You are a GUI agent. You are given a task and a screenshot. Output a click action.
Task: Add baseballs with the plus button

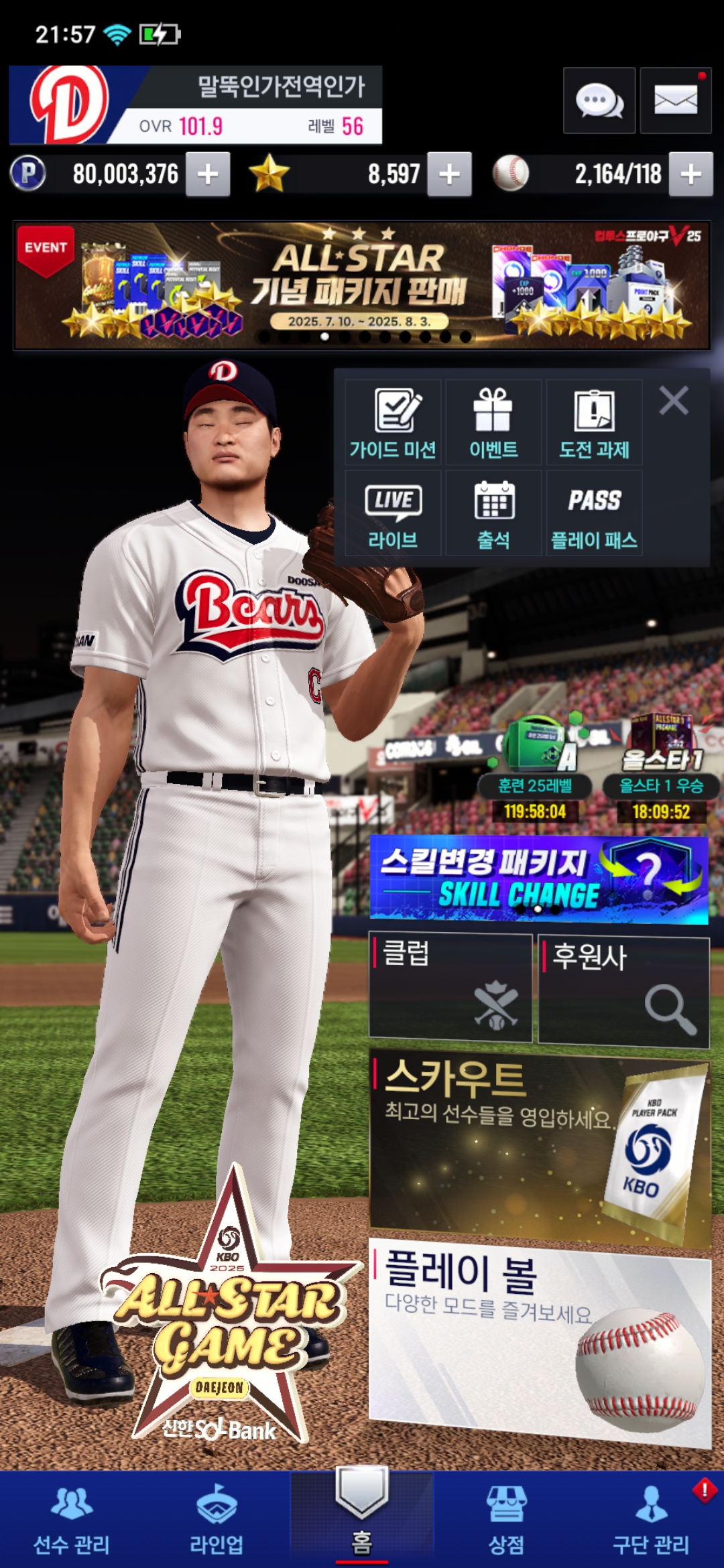[x=690, y=174]
